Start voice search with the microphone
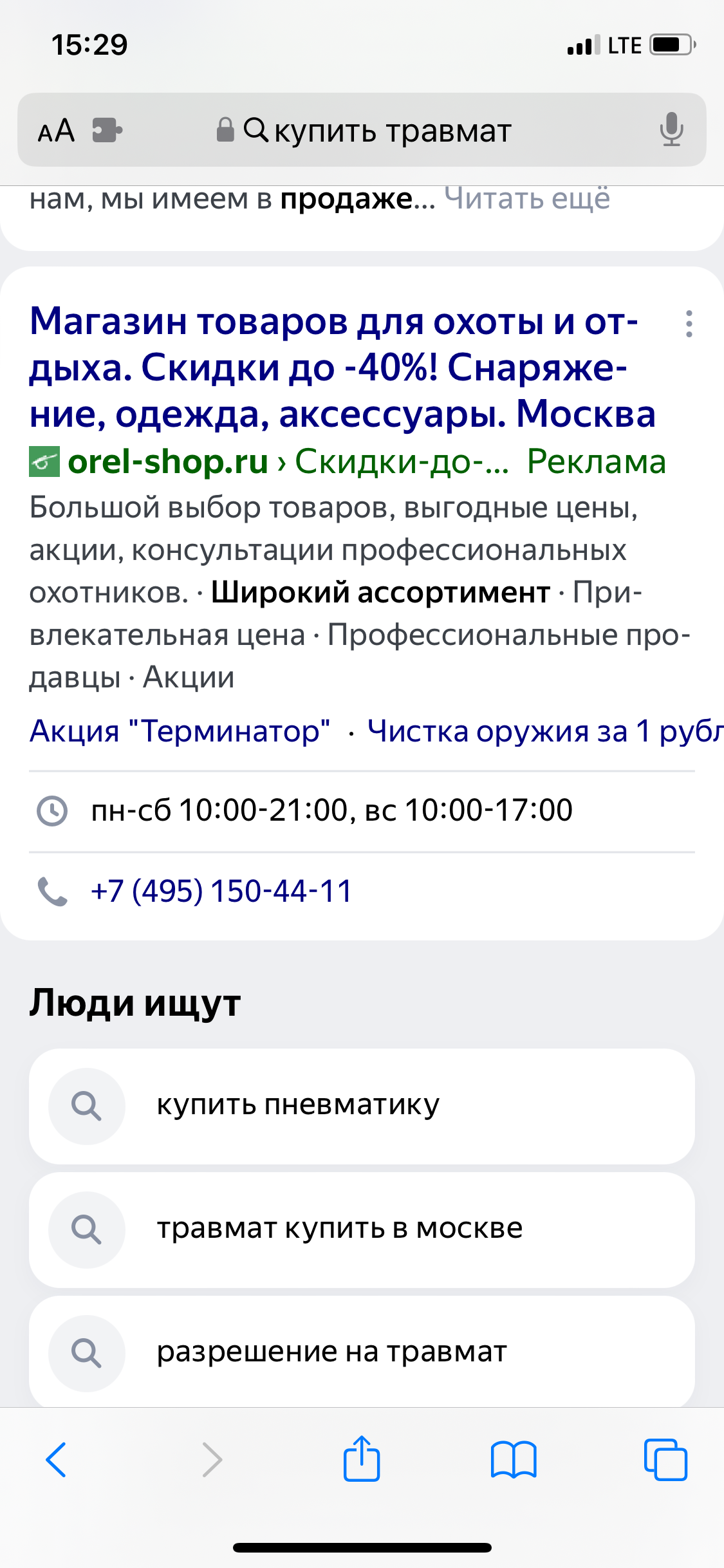Screen dimensions: 724x1568 pyautogui.click(x=671, y=129)
